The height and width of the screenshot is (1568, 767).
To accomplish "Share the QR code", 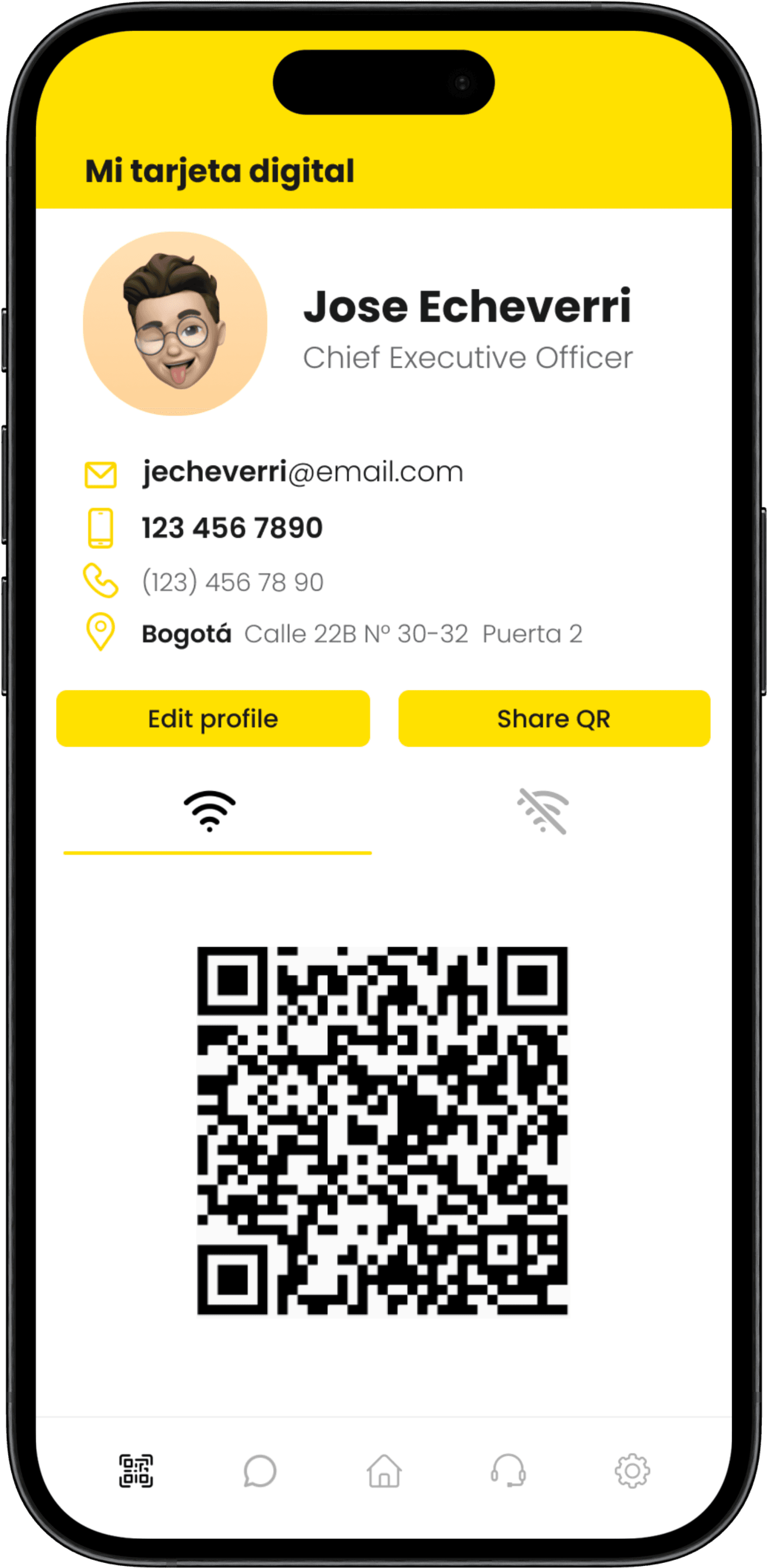I will click(554, 718).
